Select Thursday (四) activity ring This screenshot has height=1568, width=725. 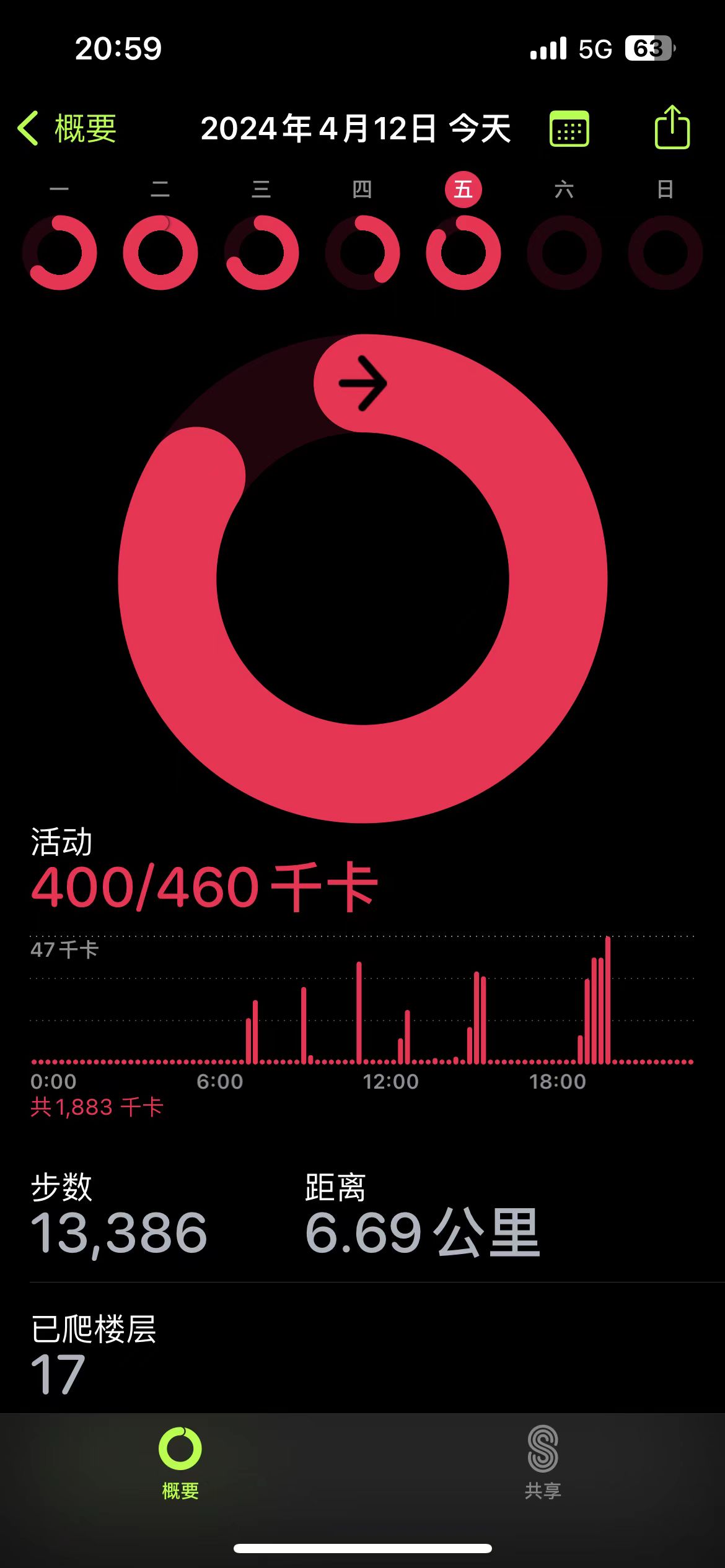362,252
